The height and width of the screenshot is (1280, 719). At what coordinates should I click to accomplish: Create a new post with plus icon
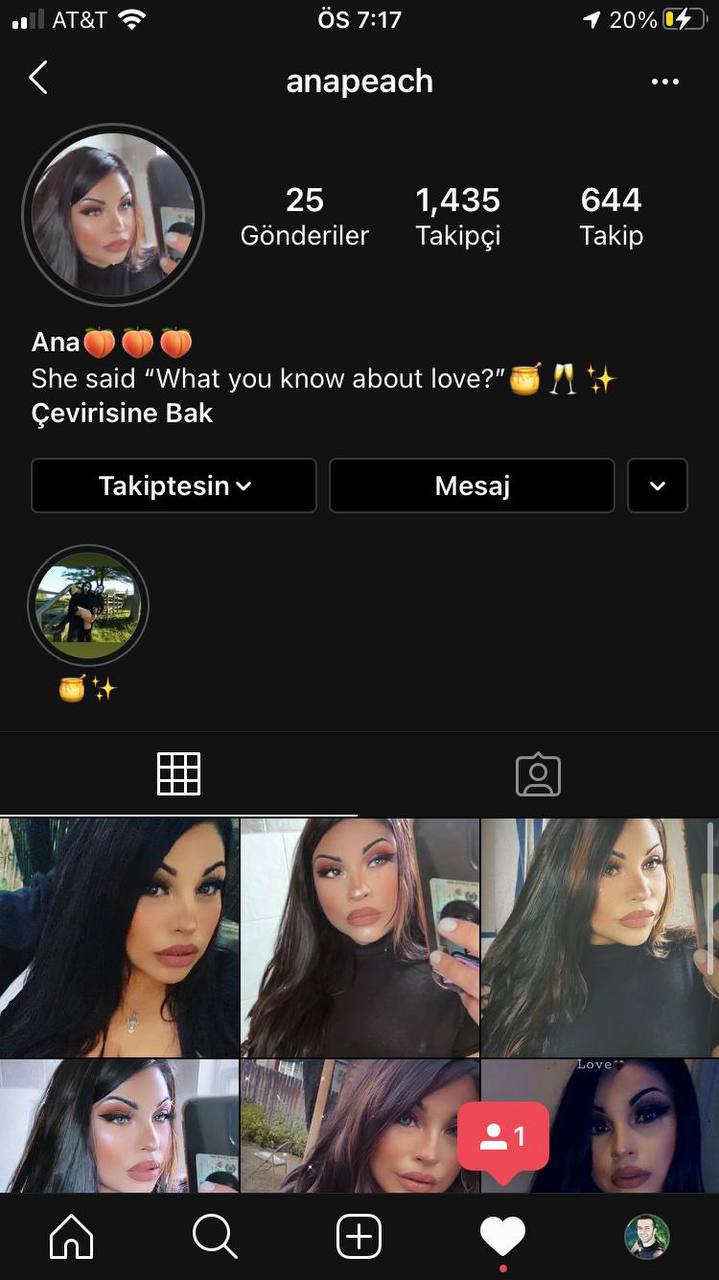tap(359, 1238)
